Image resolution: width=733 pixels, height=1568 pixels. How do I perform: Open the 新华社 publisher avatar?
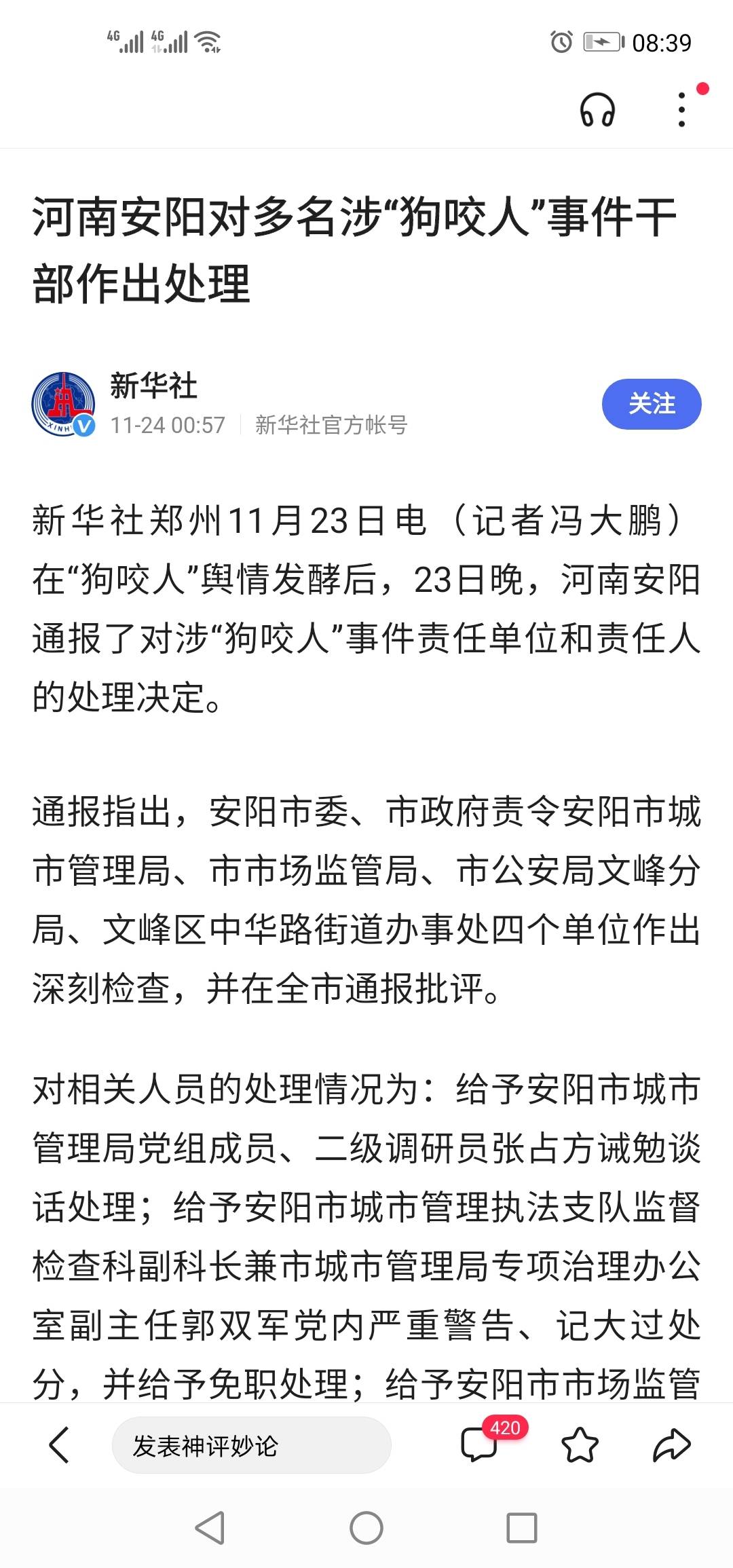click(64, 404)
